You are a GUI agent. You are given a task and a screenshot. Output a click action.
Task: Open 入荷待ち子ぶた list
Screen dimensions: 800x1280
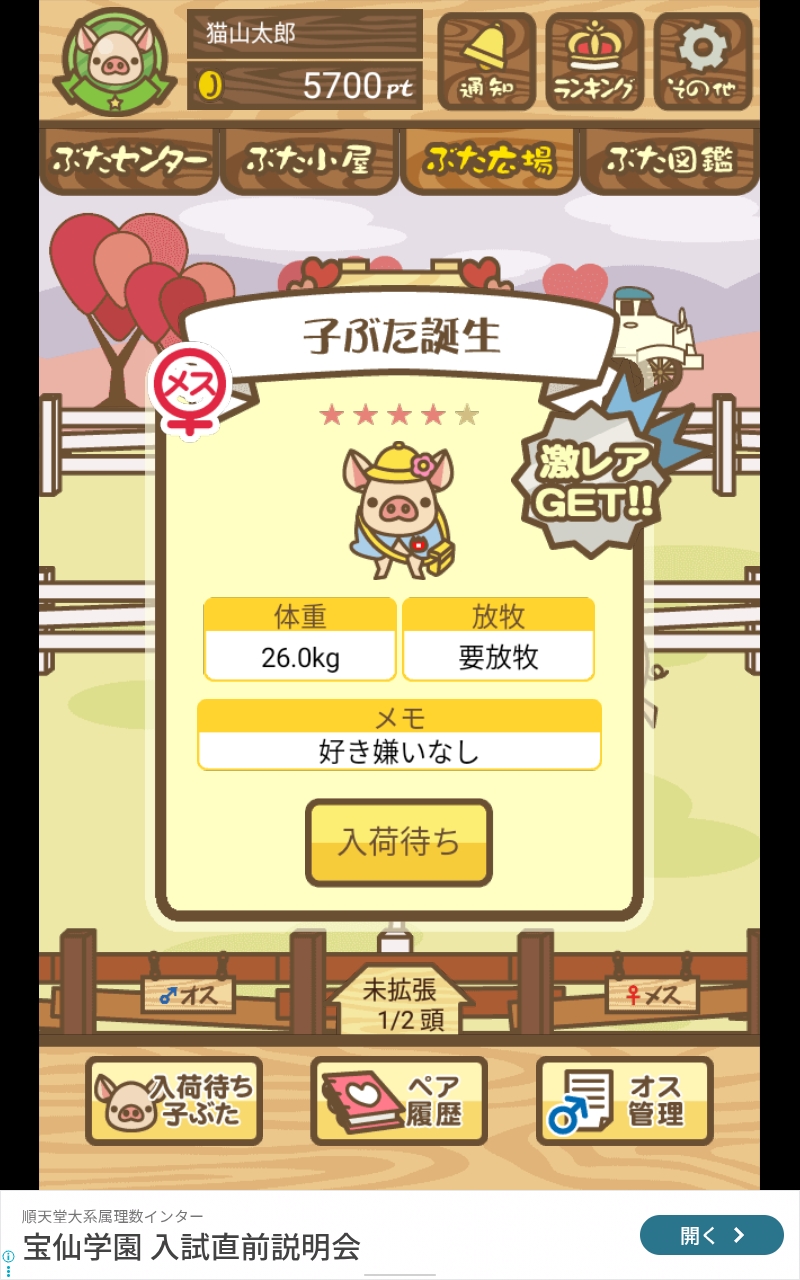pyautogui.click(x=174, y=1100)
